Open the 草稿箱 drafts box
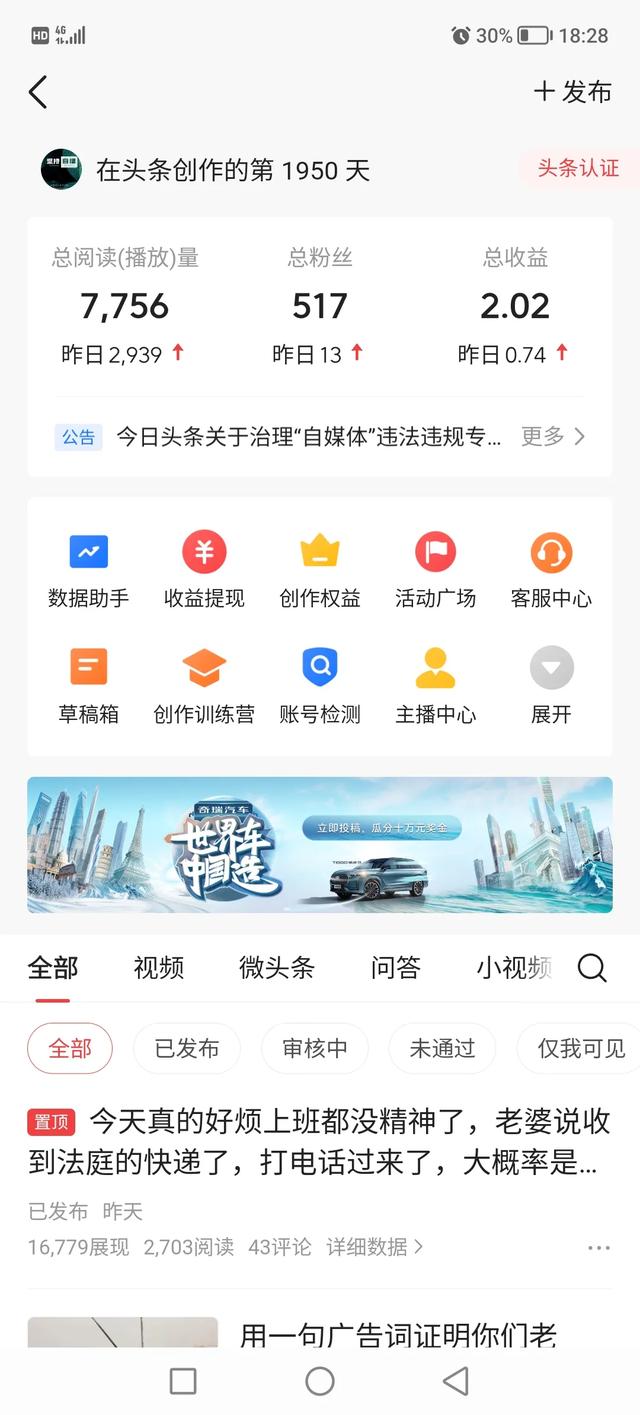The height and width of the screenshot is (1415, 640). coord(89,686)
